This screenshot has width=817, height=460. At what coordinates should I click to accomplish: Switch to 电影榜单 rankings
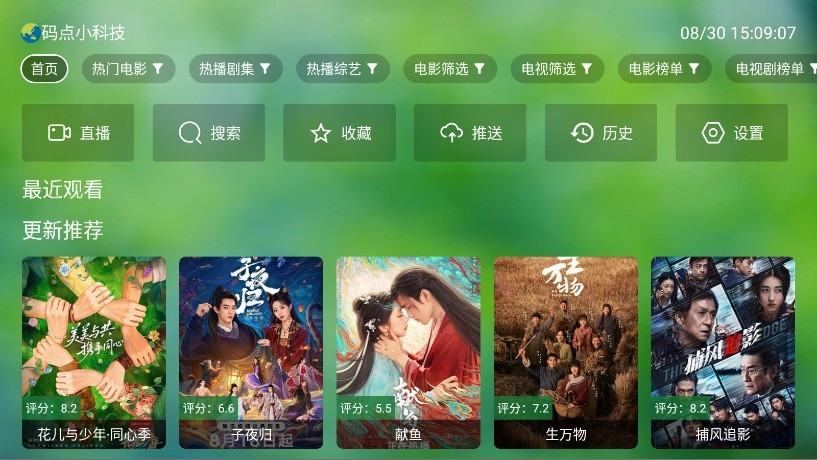[x=664, y=69]
